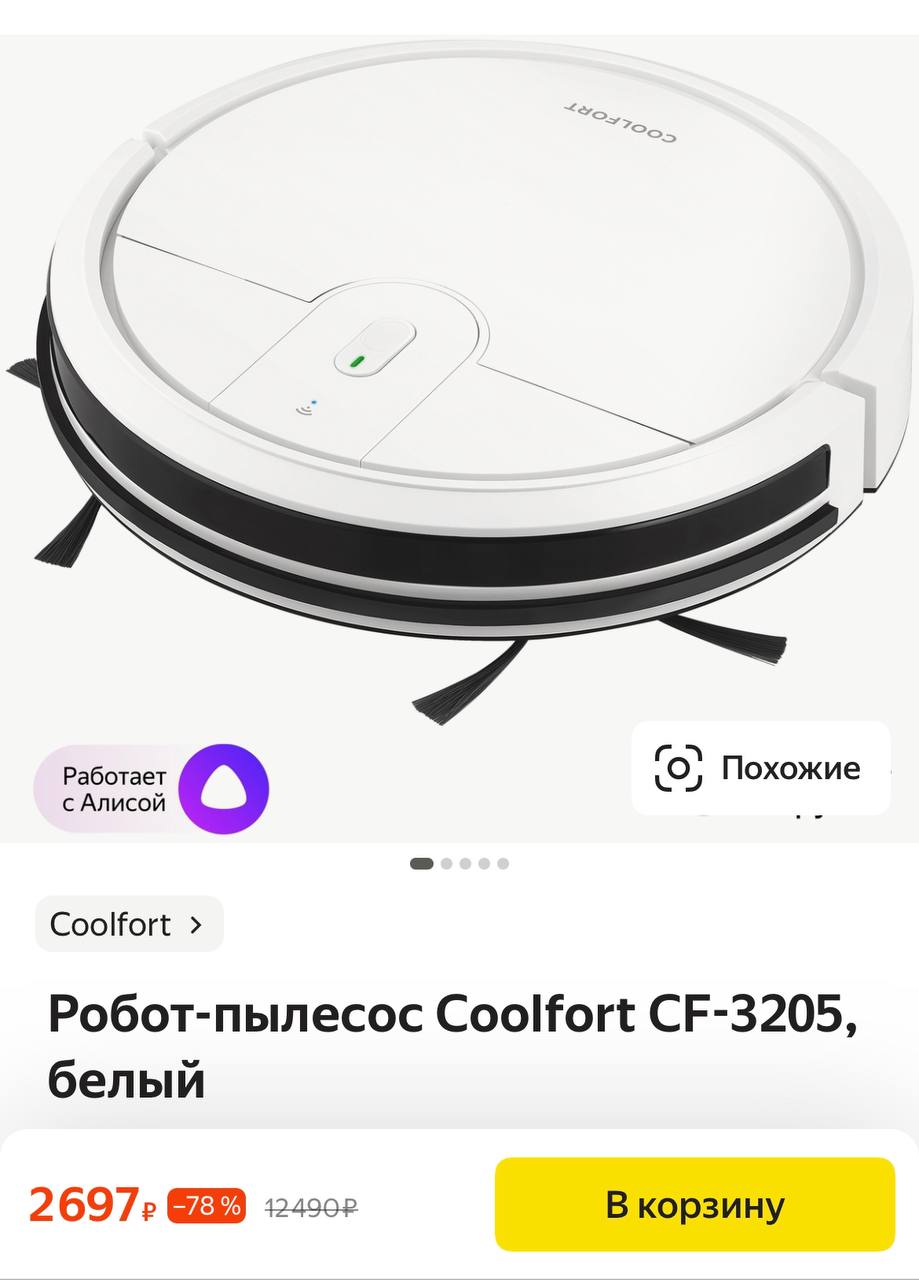The height and width of the screenshot is (1280, 919).
Task: Tap В корзину to add item to cart
Action: 694,1206
